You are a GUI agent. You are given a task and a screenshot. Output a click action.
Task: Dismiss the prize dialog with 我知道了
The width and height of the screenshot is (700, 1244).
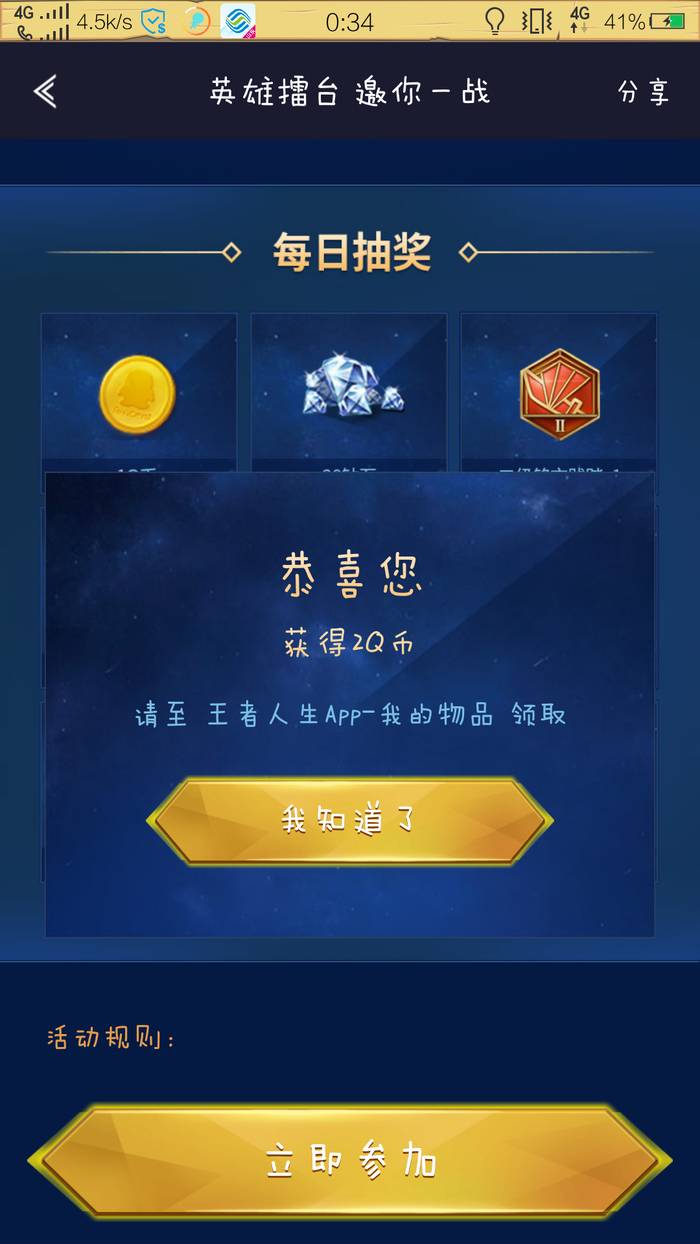click(x=349, y=821)
